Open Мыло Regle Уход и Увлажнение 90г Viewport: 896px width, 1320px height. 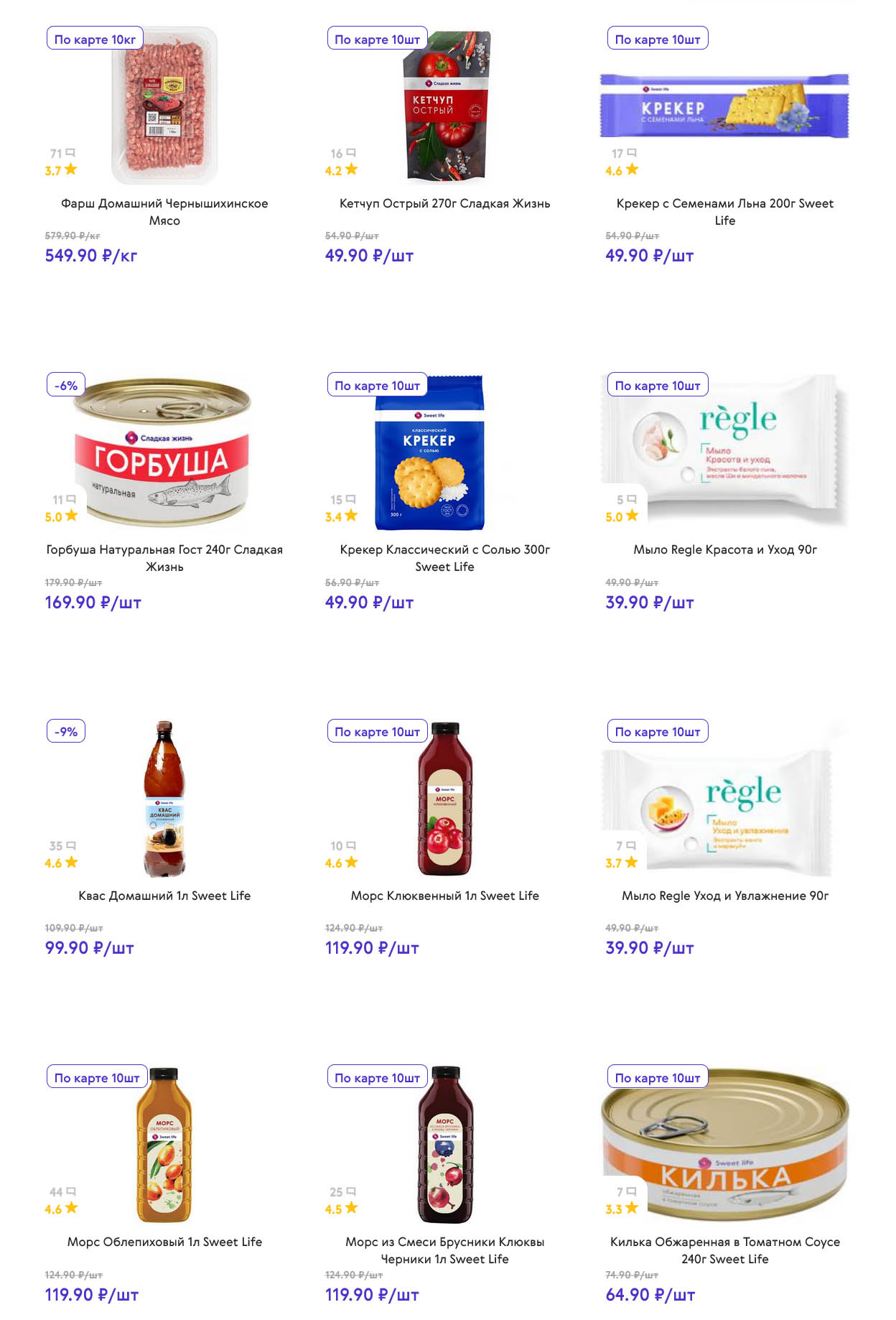click(724, 896)
